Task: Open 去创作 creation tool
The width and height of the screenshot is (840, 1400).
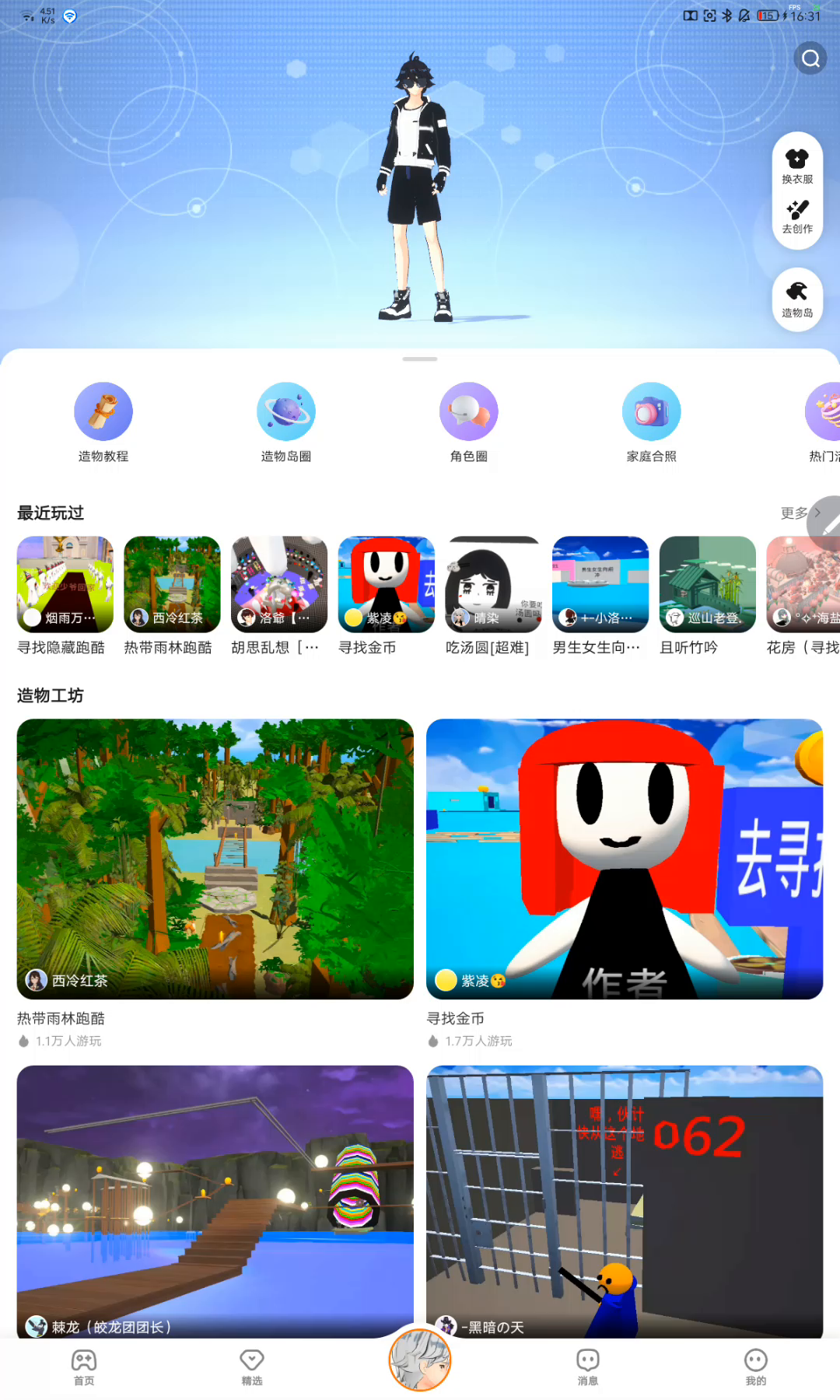Action: pyautogui.click(x=797, y=216)
